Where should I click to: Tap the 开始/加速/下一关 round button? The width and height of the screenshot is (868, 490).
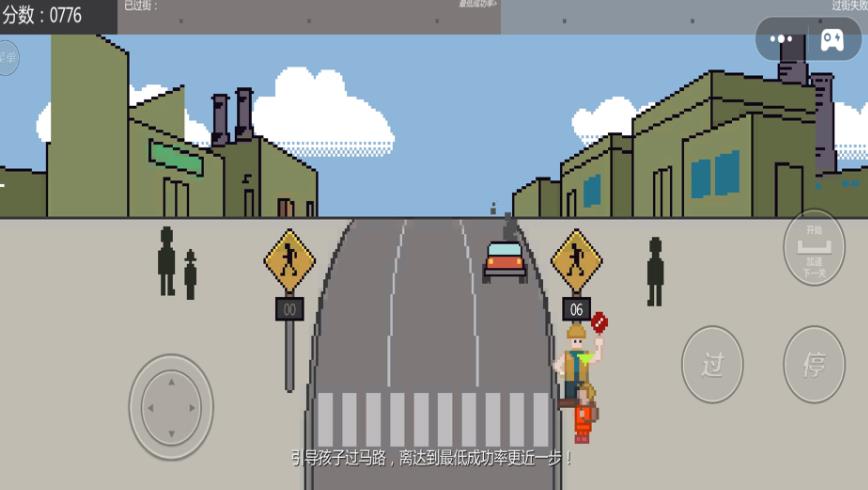[x=814, y=247]
